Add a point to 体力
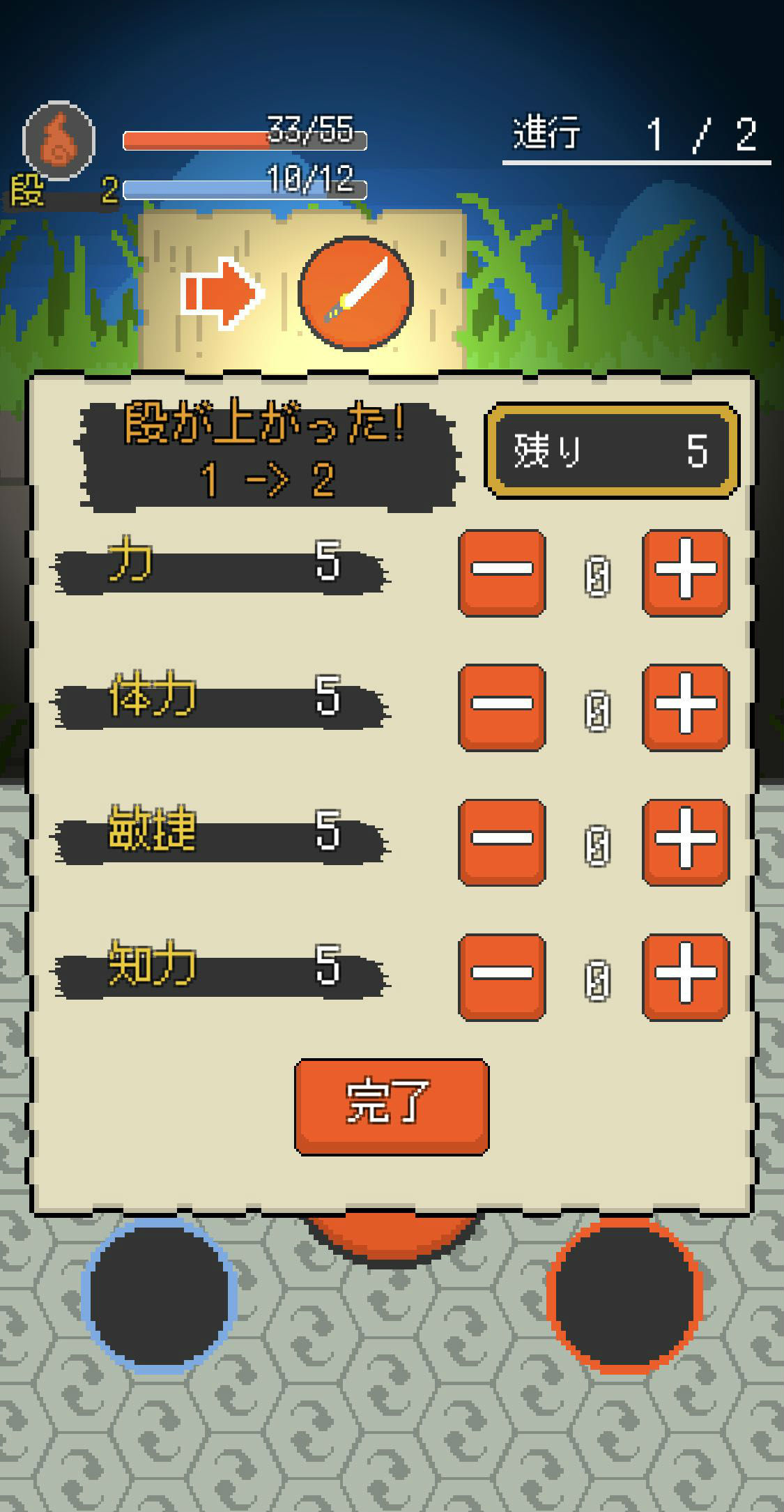Screen dimensions: 784x1512 [686, 708]
